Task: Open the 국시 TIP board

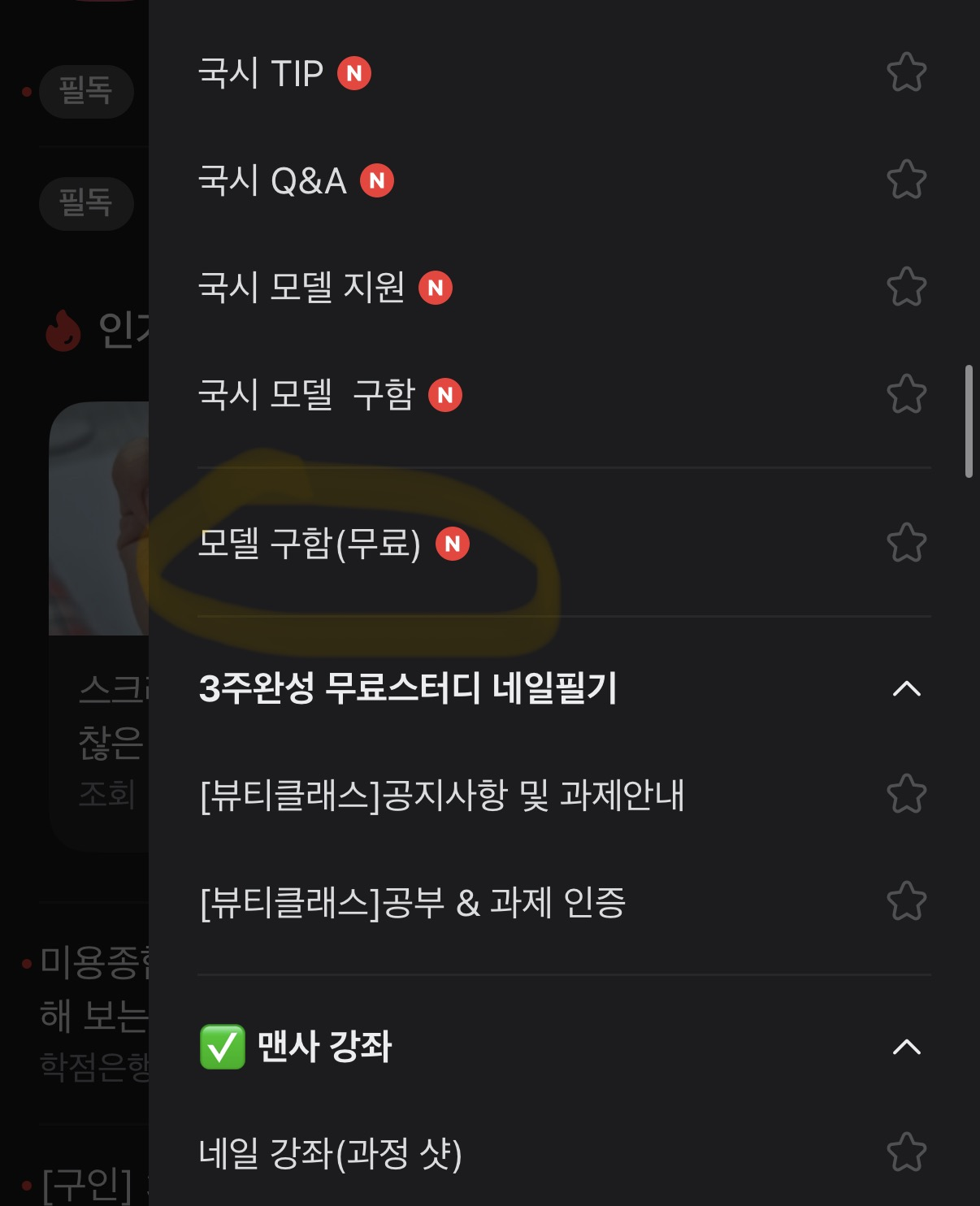Action: [261, 73]
